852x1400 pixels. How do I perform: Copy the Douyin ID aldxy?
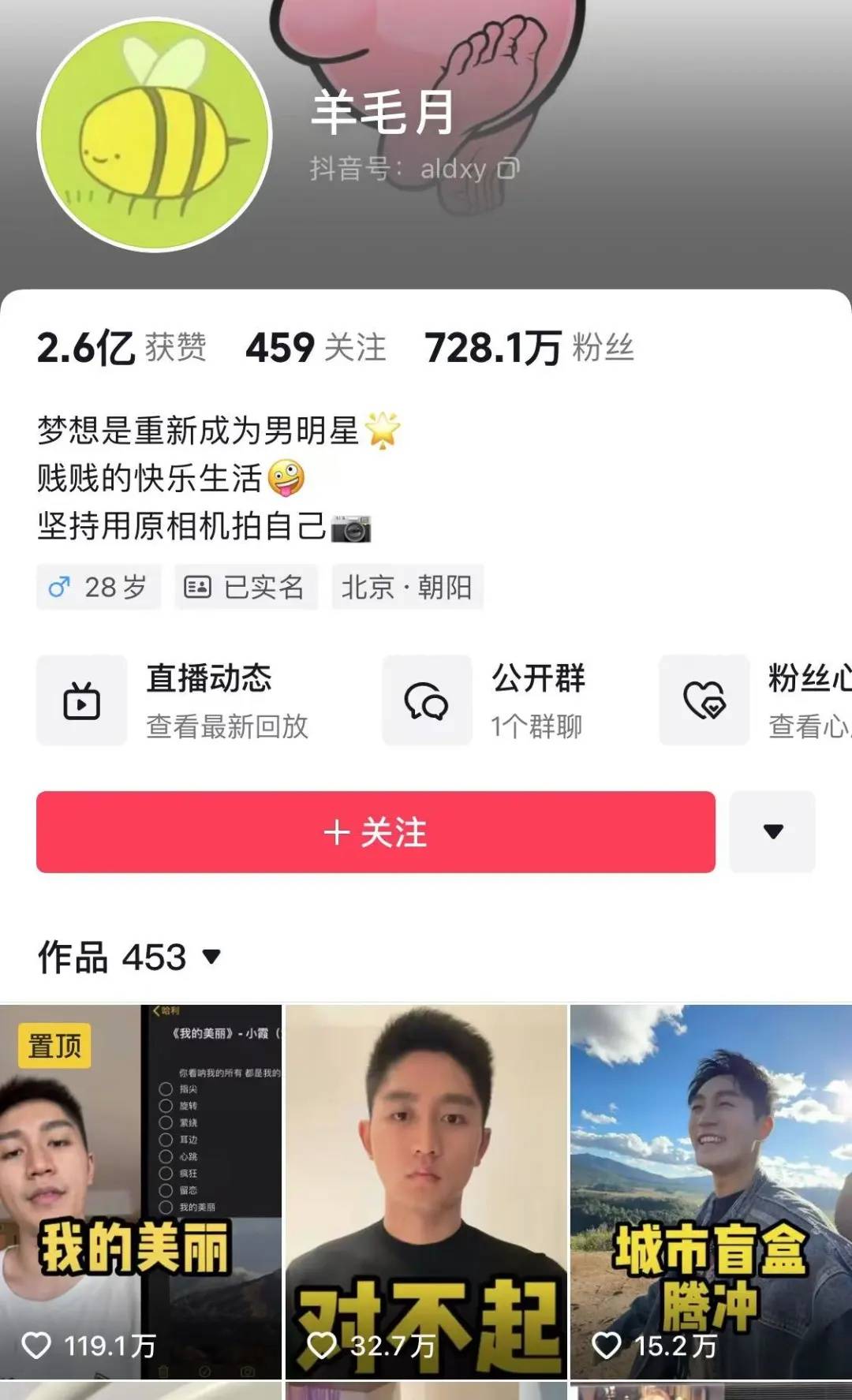click(x=509, y=168)
